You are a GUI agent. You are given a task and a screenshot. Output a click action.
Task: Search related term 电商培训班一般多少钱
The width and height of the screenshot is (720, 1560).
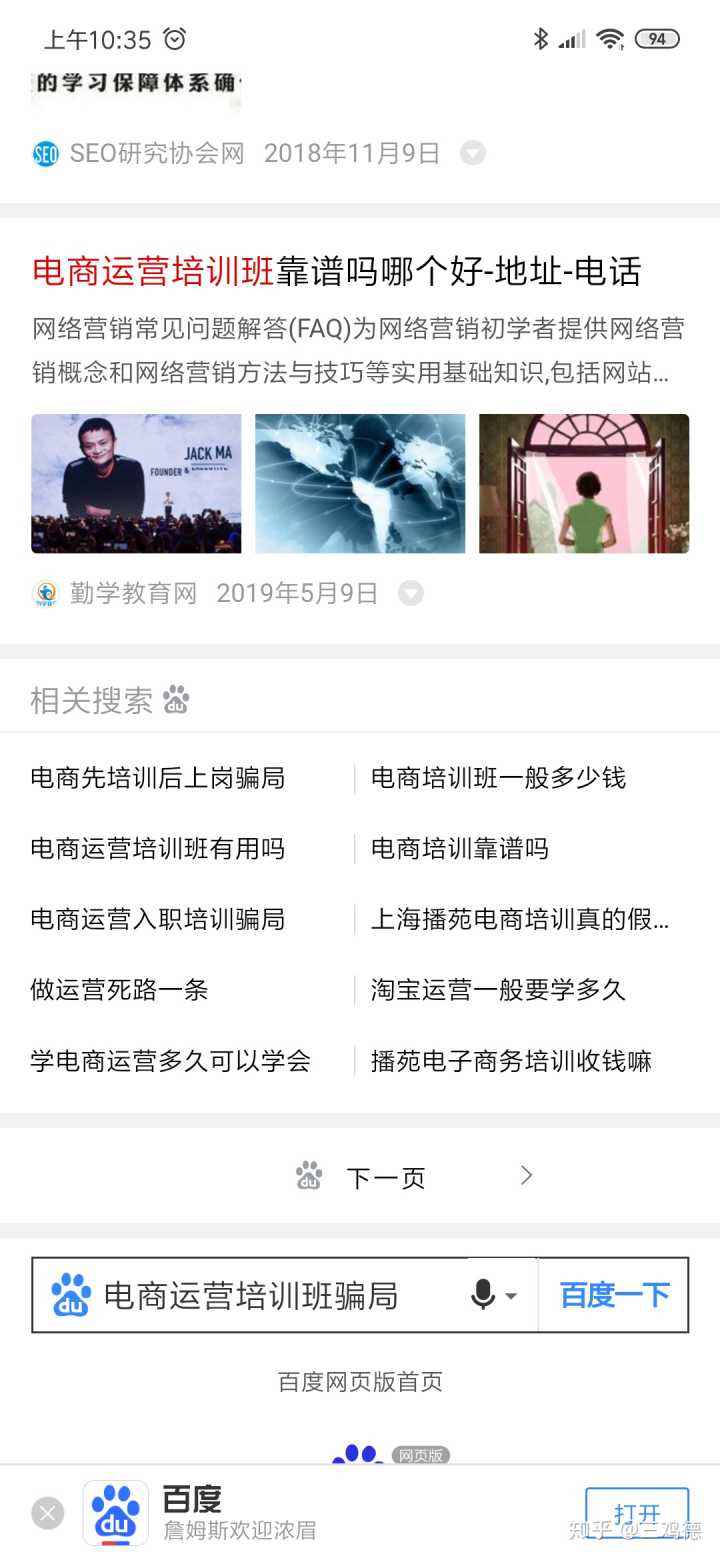pyautogui.click(x=498, y=778)
